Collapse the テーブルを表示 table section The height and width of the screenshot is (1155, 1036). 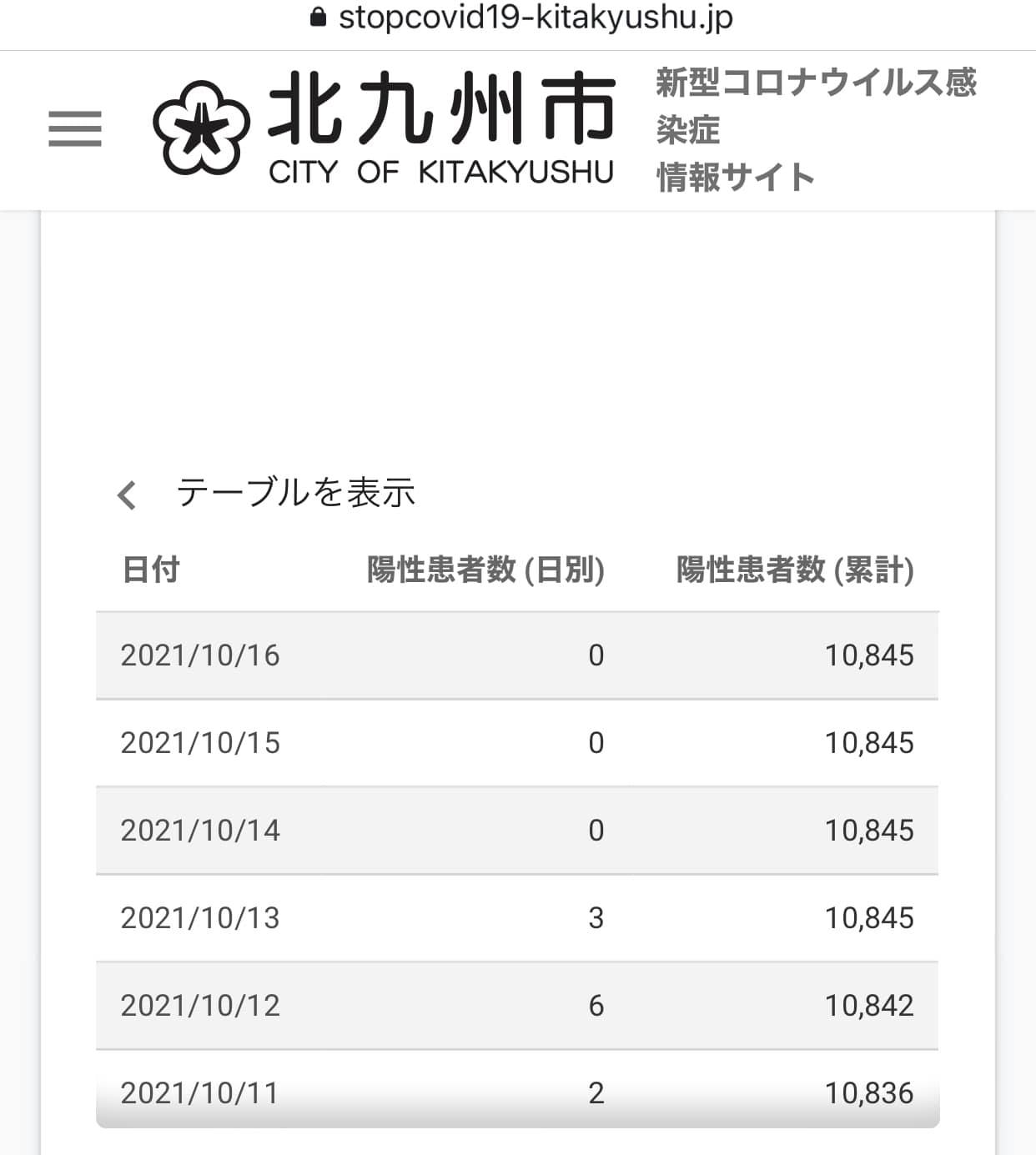click(x=267, y=493)
